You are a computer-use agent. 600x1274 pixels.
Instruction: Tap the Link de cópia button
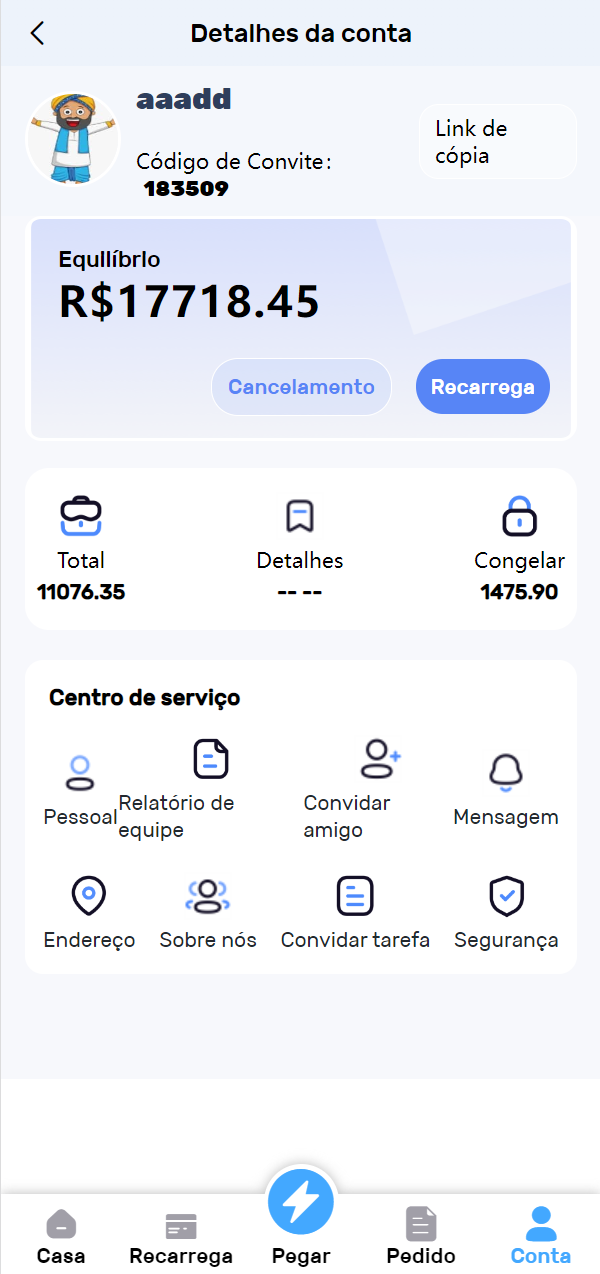[x=497, y=142]
